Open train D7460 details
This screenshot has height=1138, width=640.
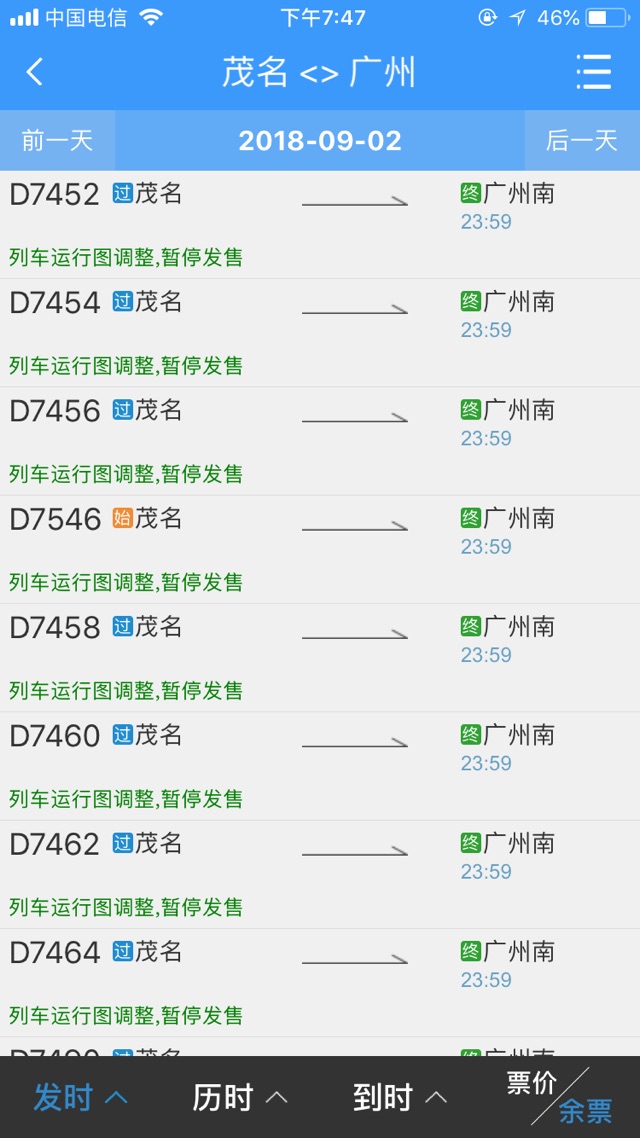pyautogui.click(x=320, y=765)
